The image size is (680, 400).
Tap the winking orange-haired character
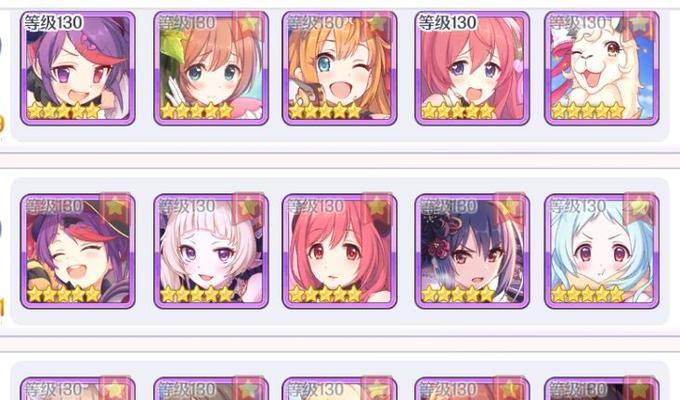click(340, 67)
